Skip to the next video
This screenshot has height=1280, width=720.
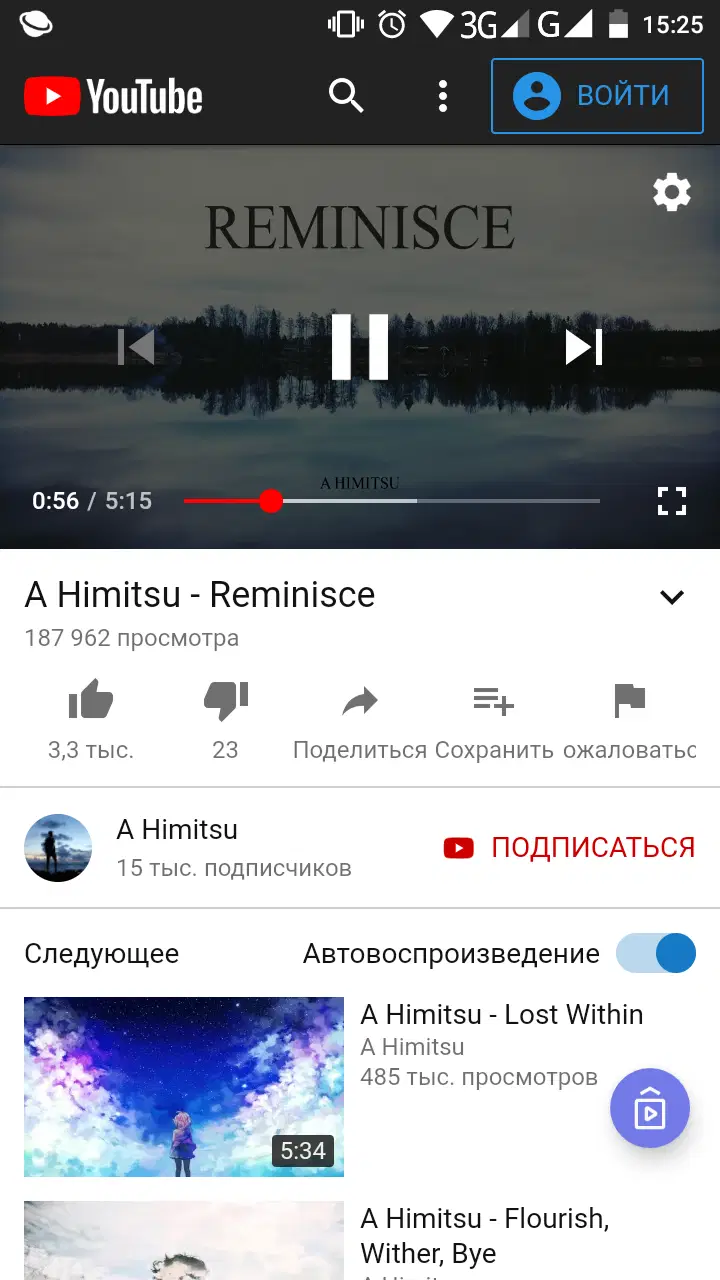tap(583, 347)
